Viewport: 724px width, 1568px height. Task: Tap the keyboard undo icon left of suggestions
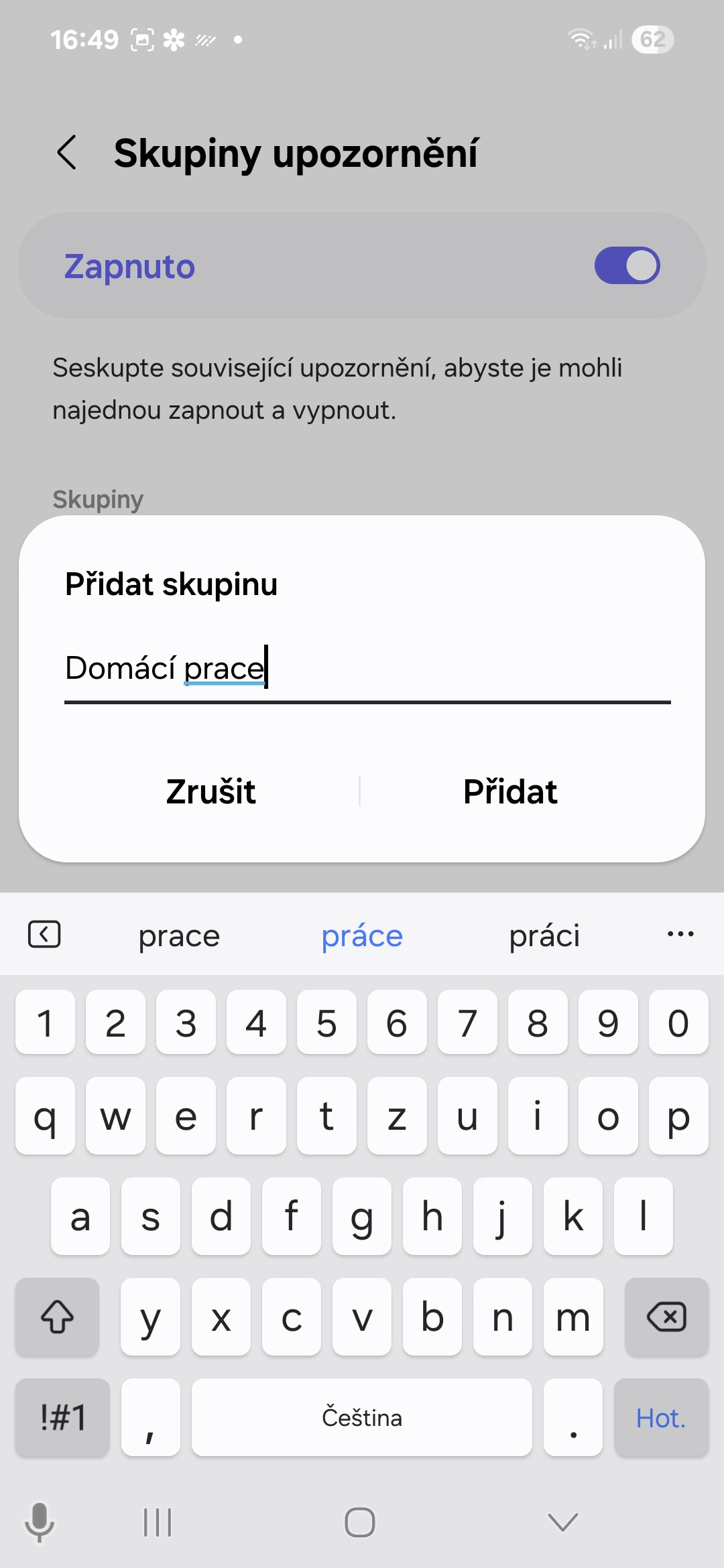(x=45, y=935)
